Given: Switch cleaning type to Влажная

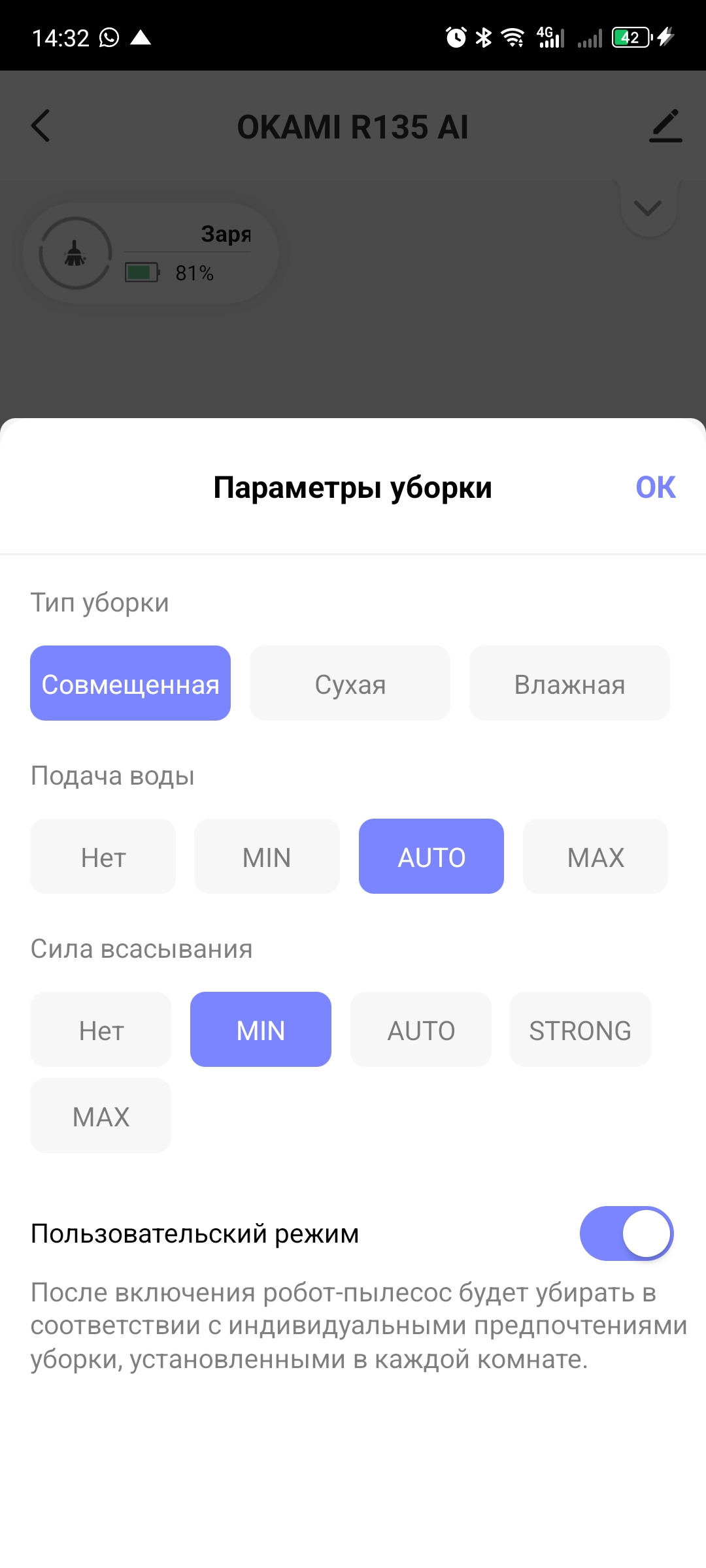Looking at the screenshot, I should tap(569, 683).
